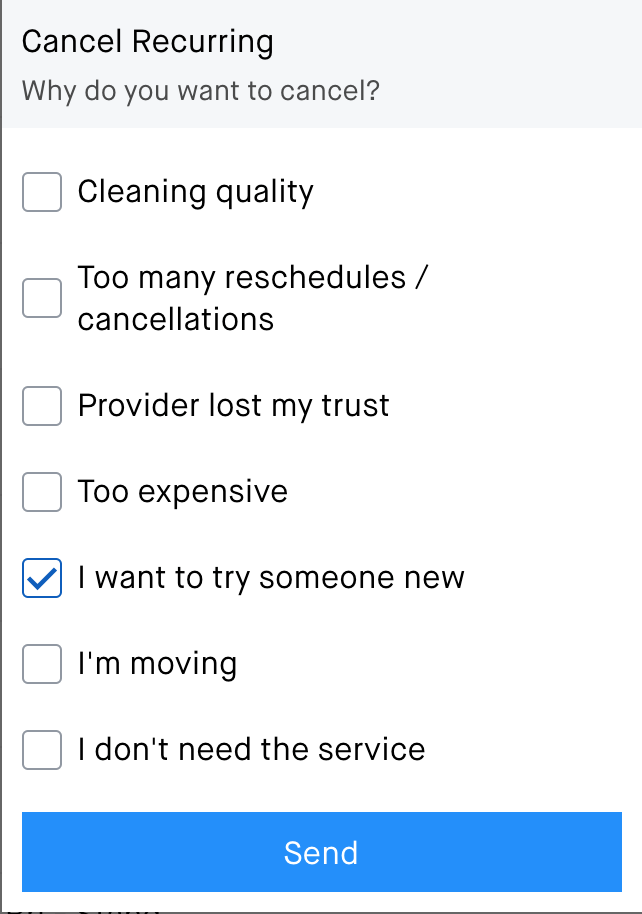This screenshot has height=914, width=642.
Task: Check the Cleaning quality option
Action: tap(42, 192)
